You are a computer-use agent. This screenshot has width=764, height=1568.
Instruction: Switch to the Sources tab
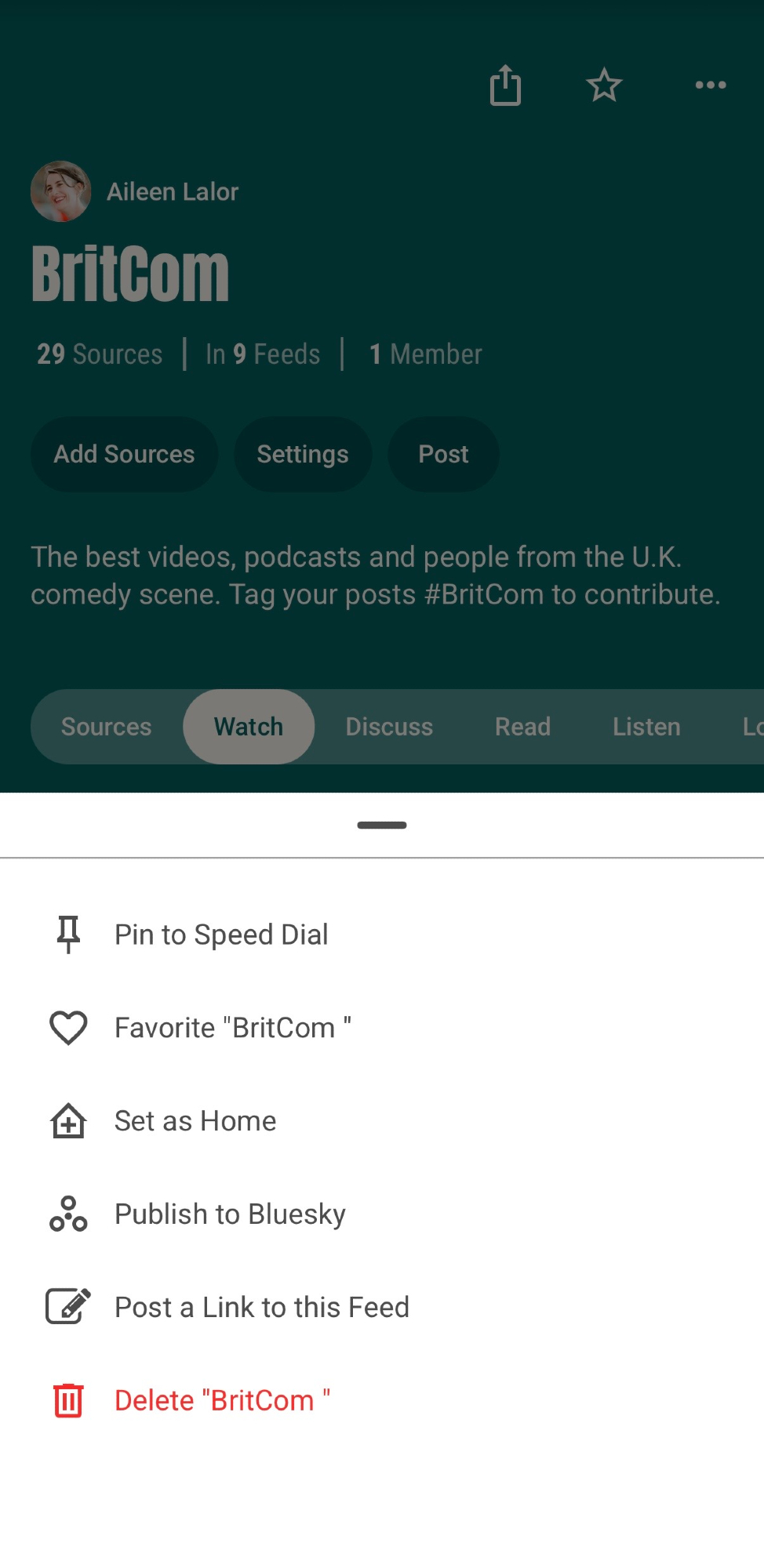point(107,727)
